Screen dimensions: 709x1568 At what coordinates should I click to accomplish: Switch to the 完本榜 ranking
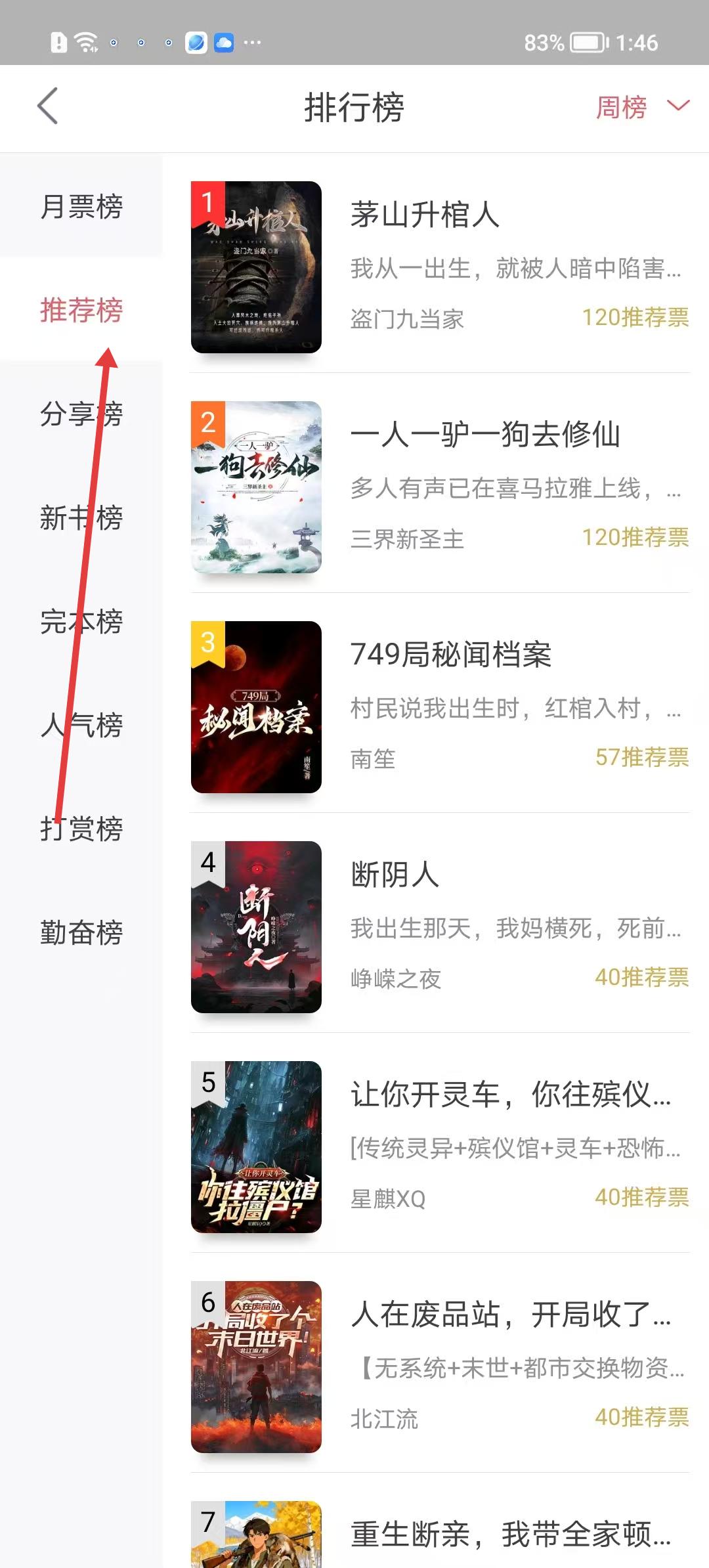tap(81, 621)
